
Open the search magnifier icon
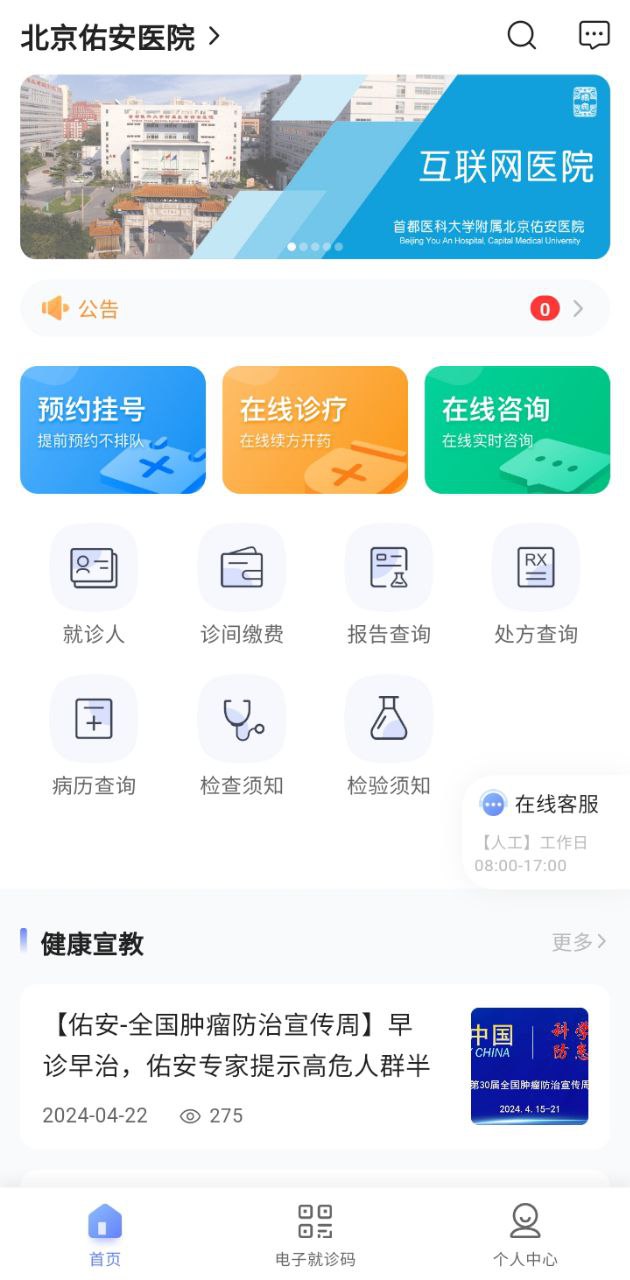(x=522, y=36)
